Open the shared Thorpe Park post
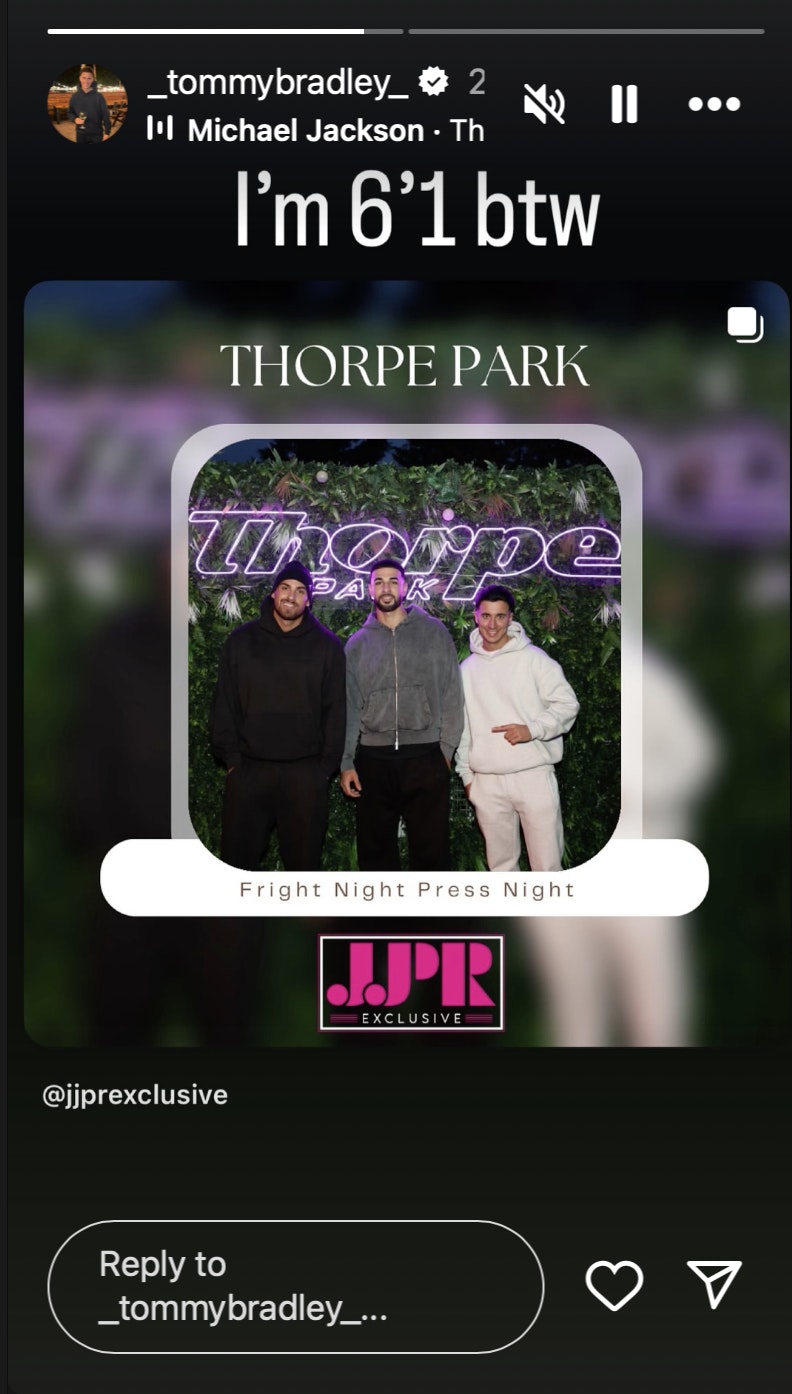The width and height of the screenshot is (792, 1394). [405, 660]
